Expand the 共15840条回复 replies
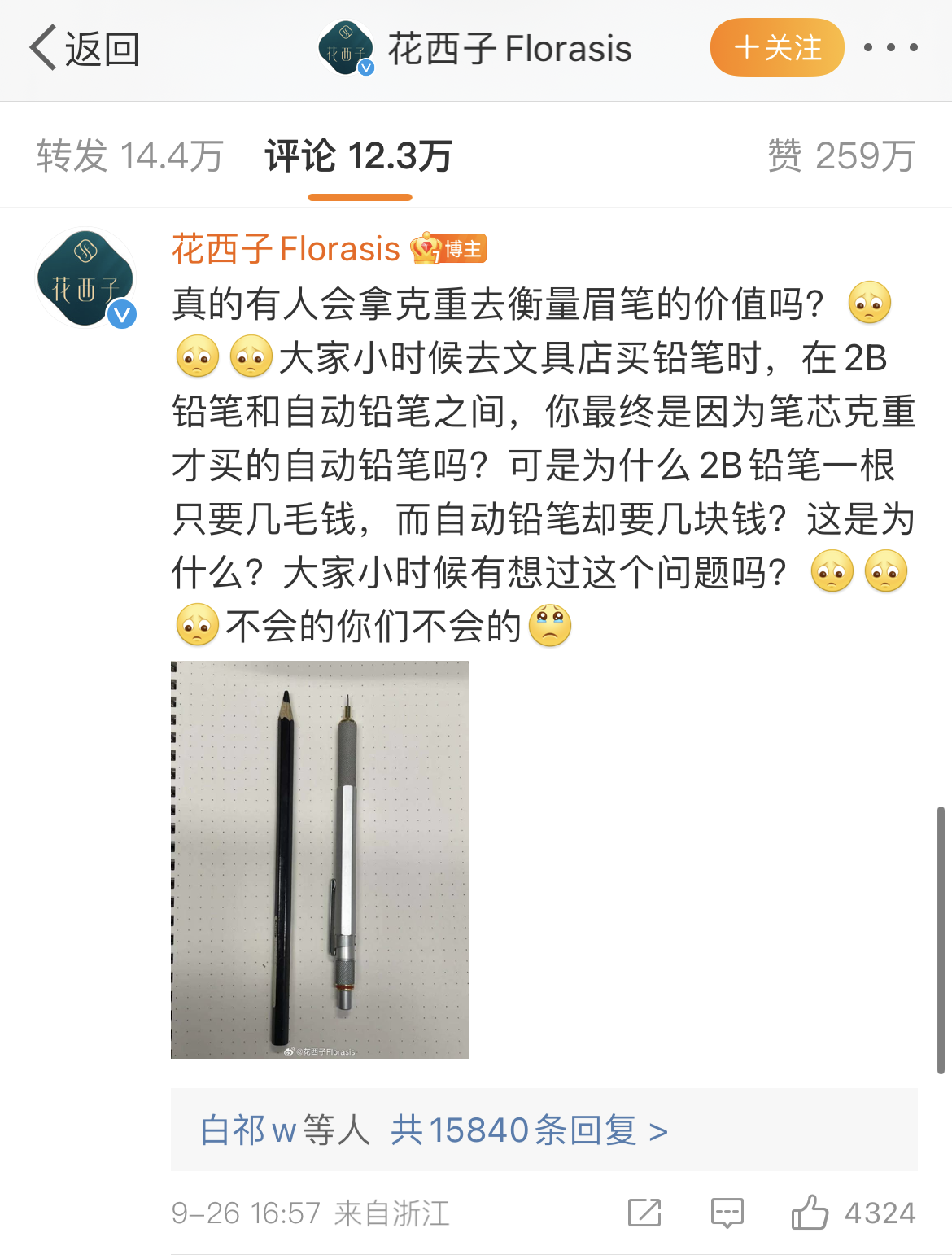Viewport: 952px width, 1259px height. [529, 1130]
